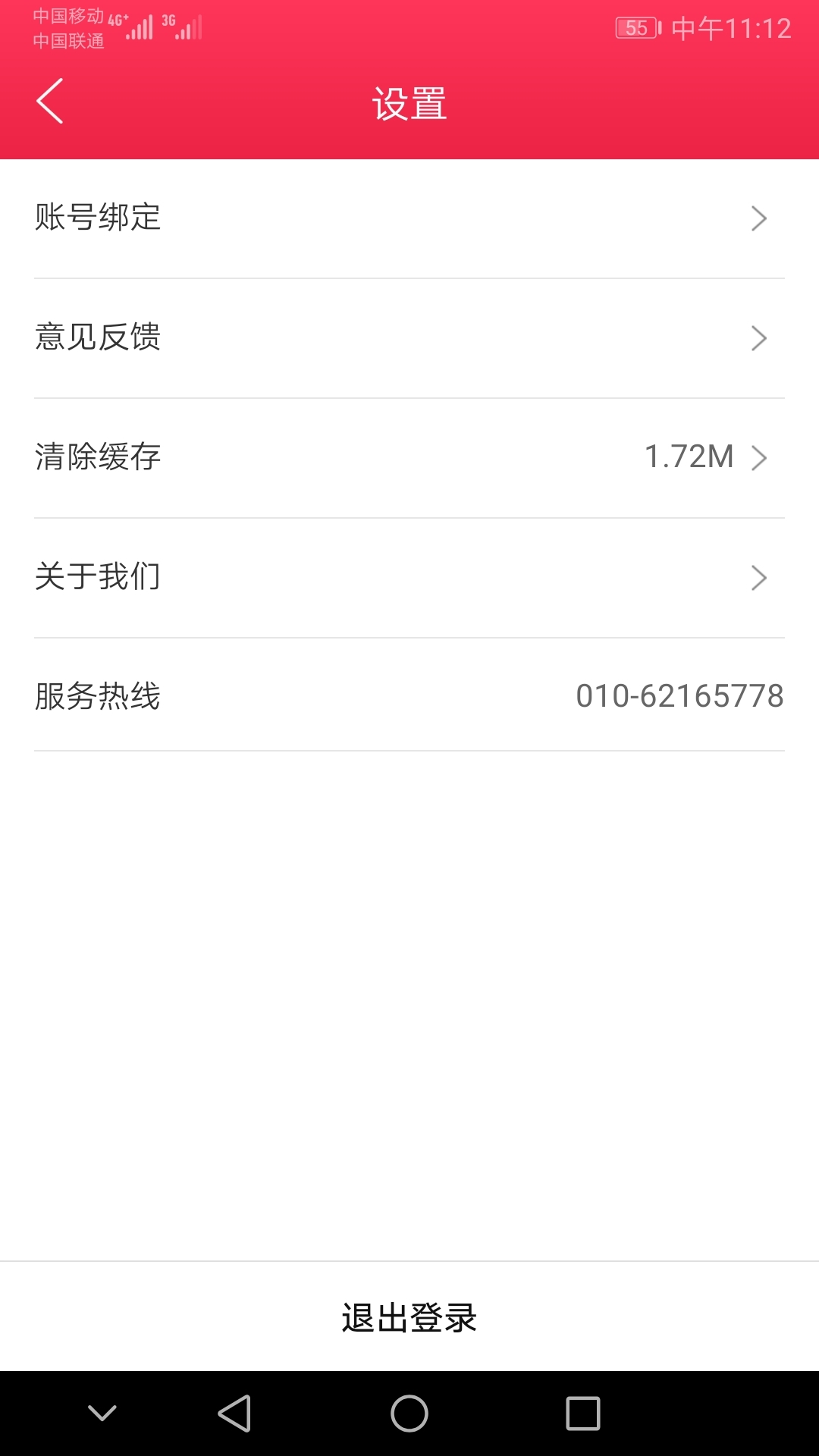Tap 清除缓存 to clear 1.72M cache
The width and height of the screenshot is (819, 1456).
[409, 458]
